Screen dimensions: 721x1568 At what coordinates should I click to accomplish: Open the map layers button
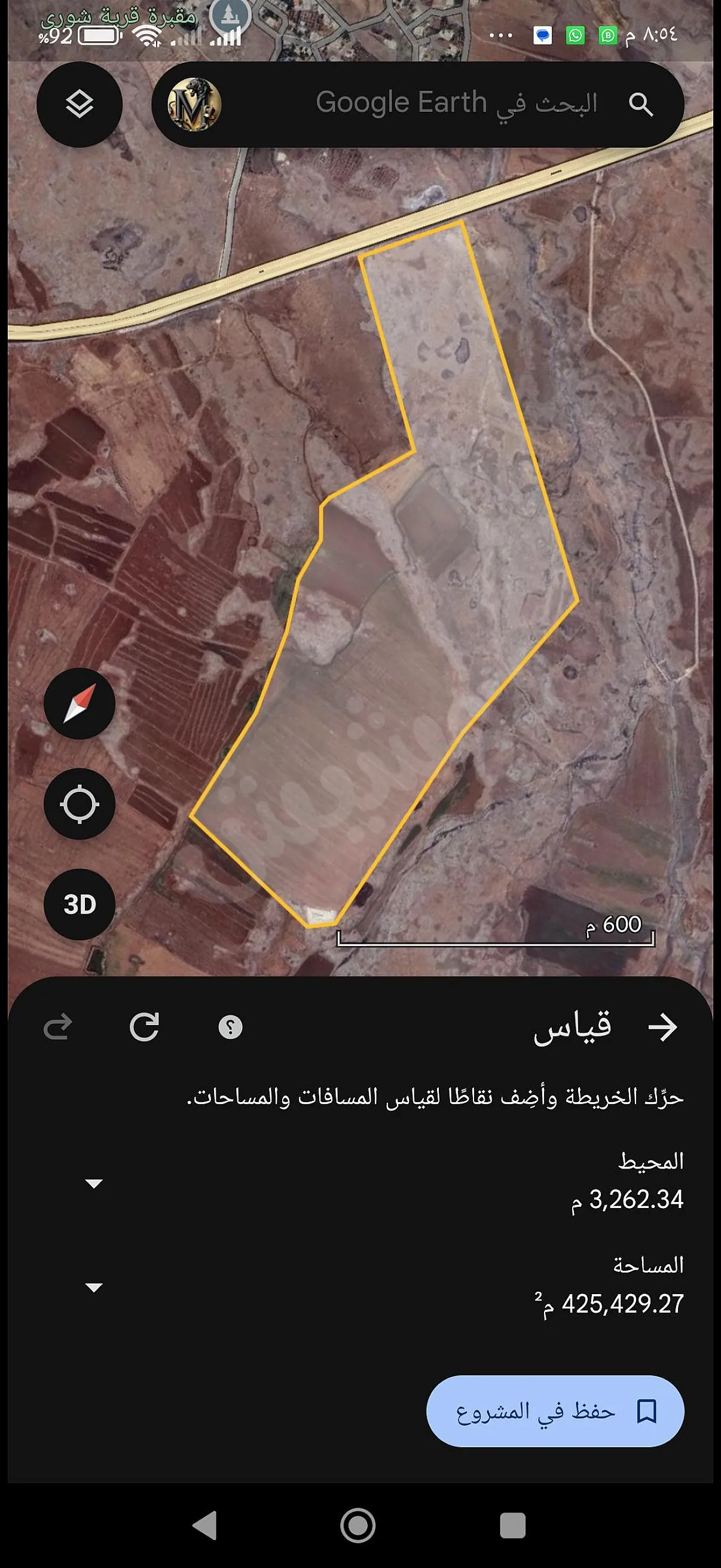pos(79,105)
